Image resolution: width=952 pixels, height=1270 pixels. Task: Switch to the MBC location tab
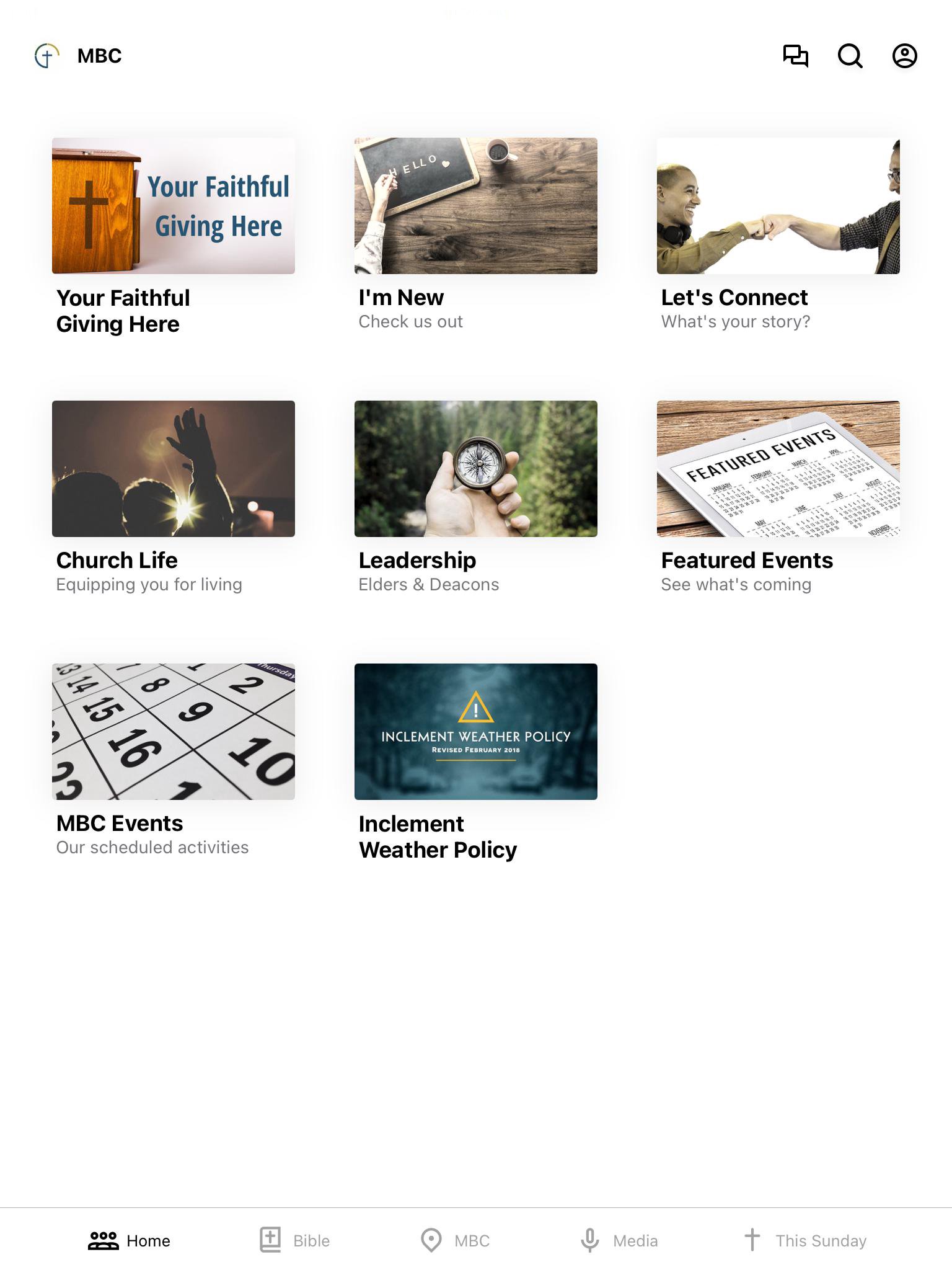pyautogui.click(x=455, y=1240)
